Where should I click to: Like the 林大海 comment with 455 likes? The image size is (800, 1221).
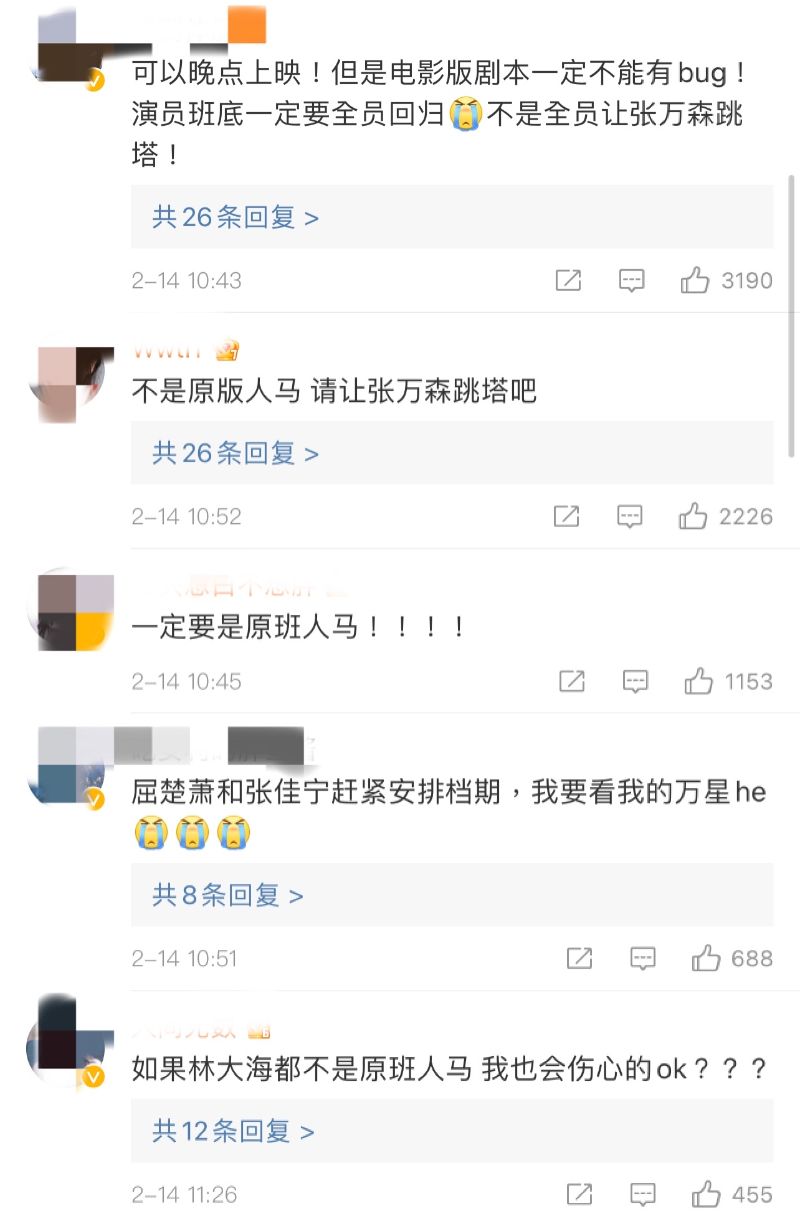point(706,1195)
